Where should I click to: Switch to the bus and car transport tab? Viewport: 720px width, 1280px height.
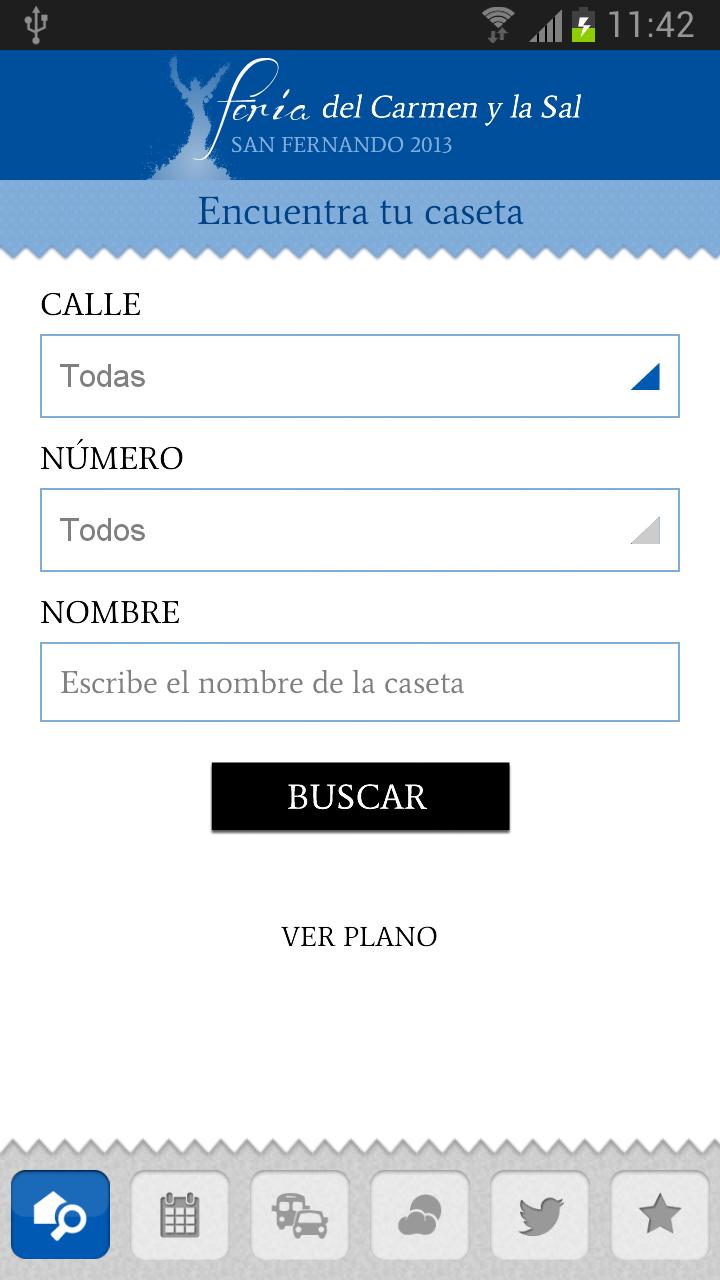(300, 1215)
